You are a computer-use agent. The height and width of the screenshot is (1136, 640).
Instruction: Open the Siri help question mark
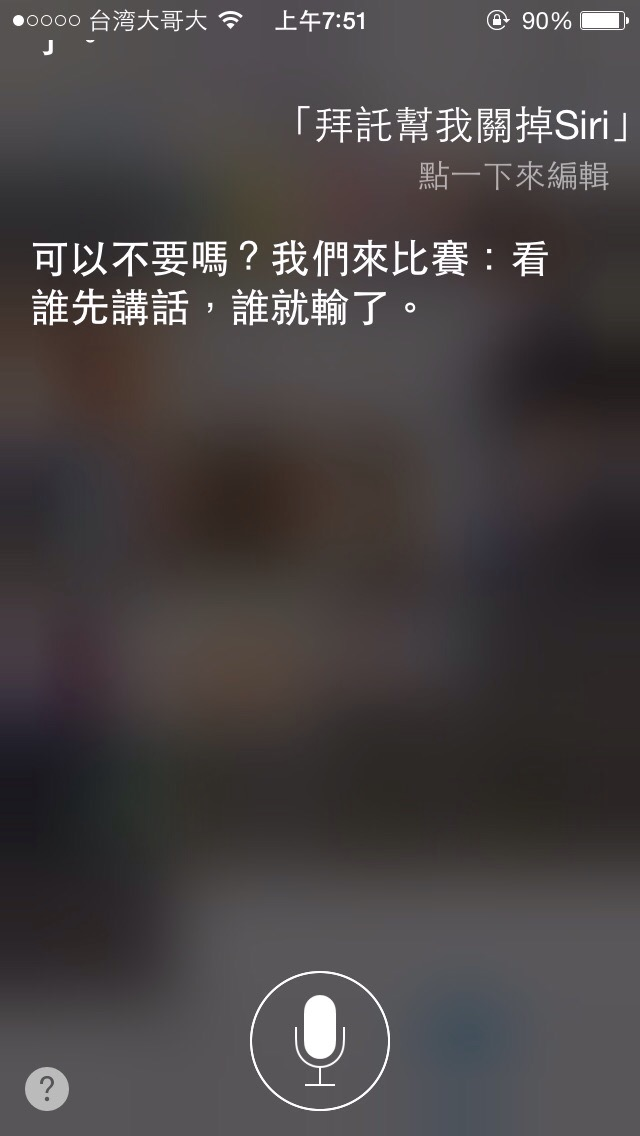click(x=47, y=1089)
